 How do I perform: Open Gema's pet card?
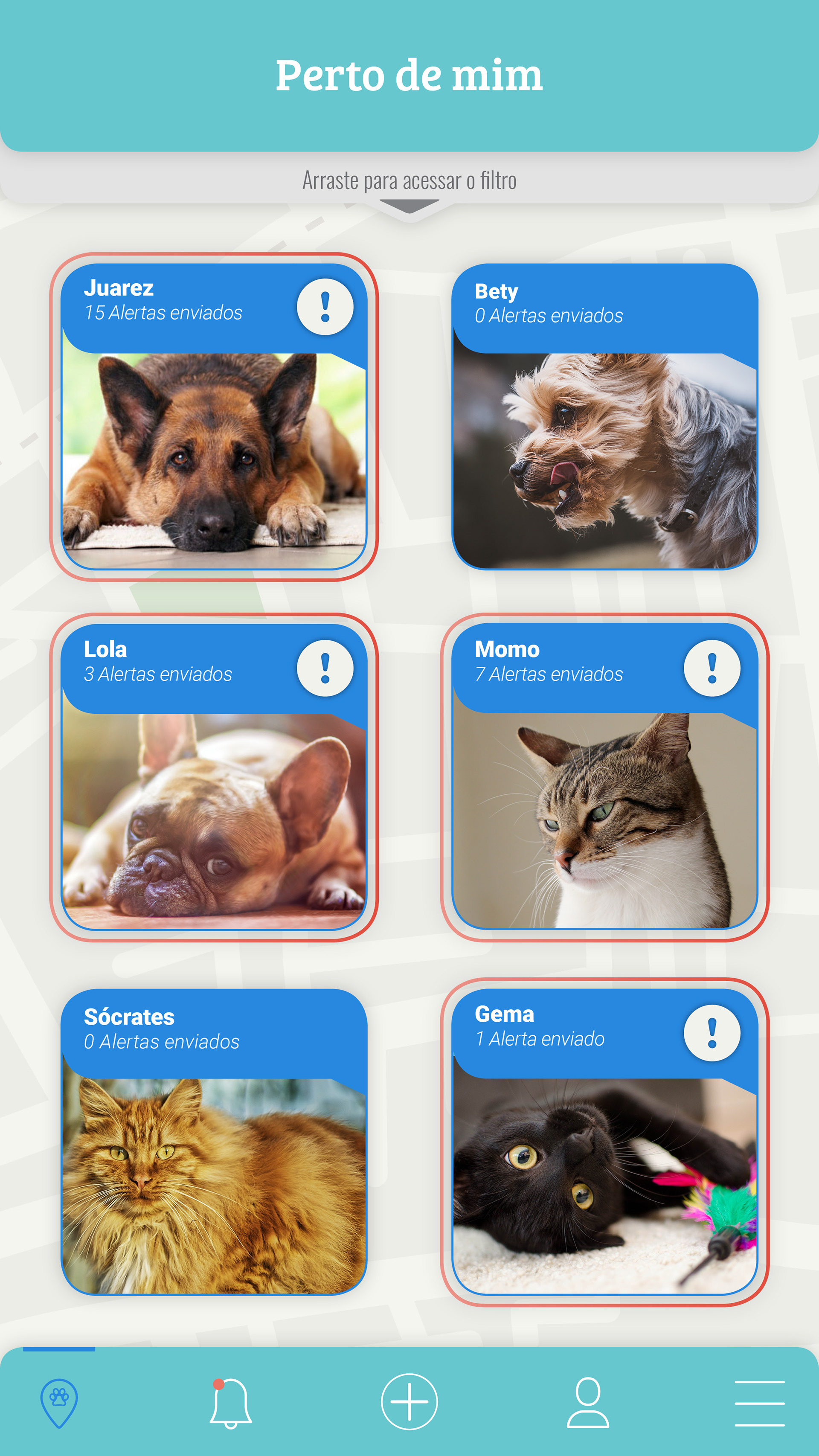coord(604,1142)
